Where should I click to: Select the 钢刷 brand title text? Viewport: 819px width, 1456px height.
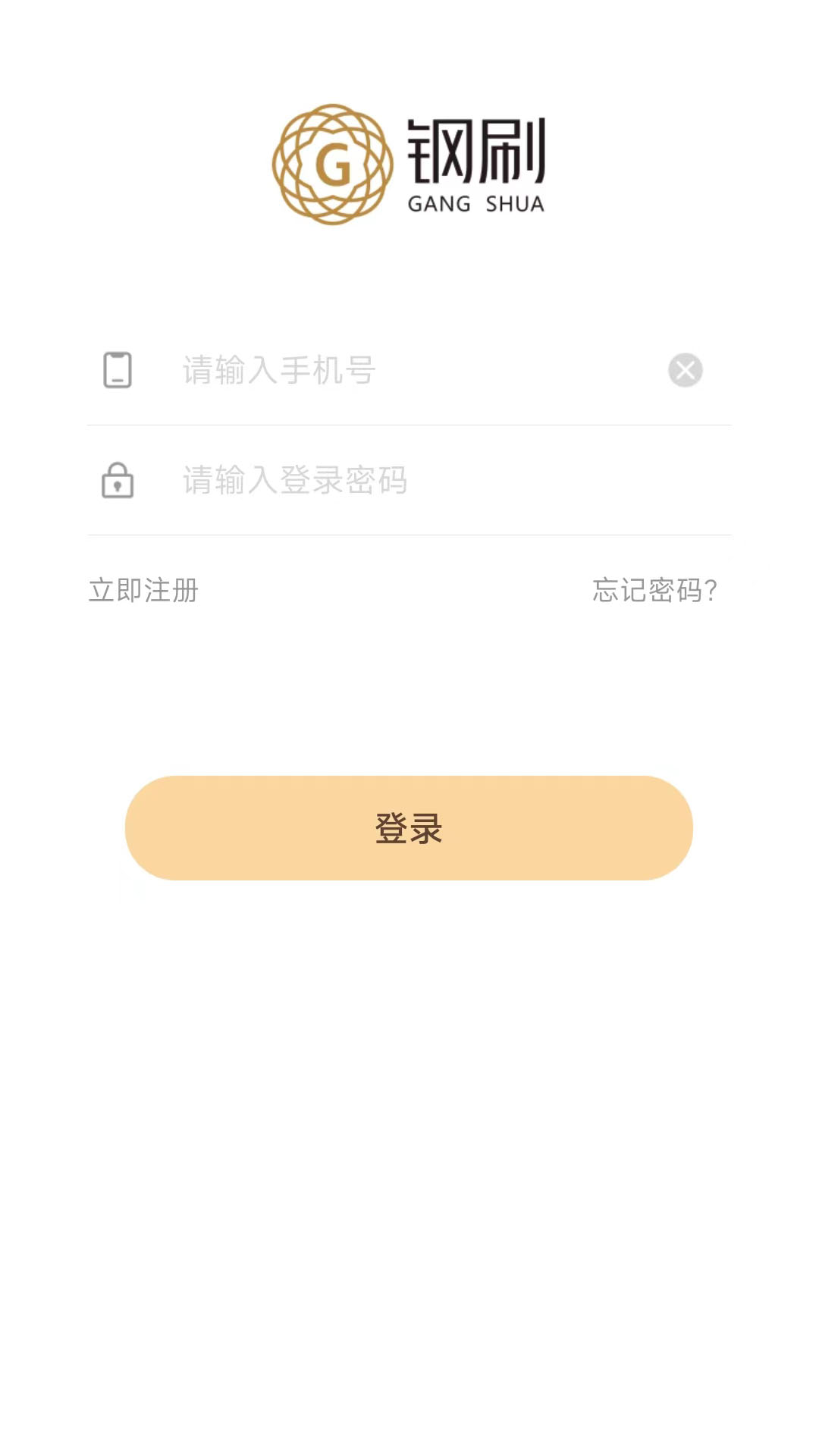[x=476, y=150]
